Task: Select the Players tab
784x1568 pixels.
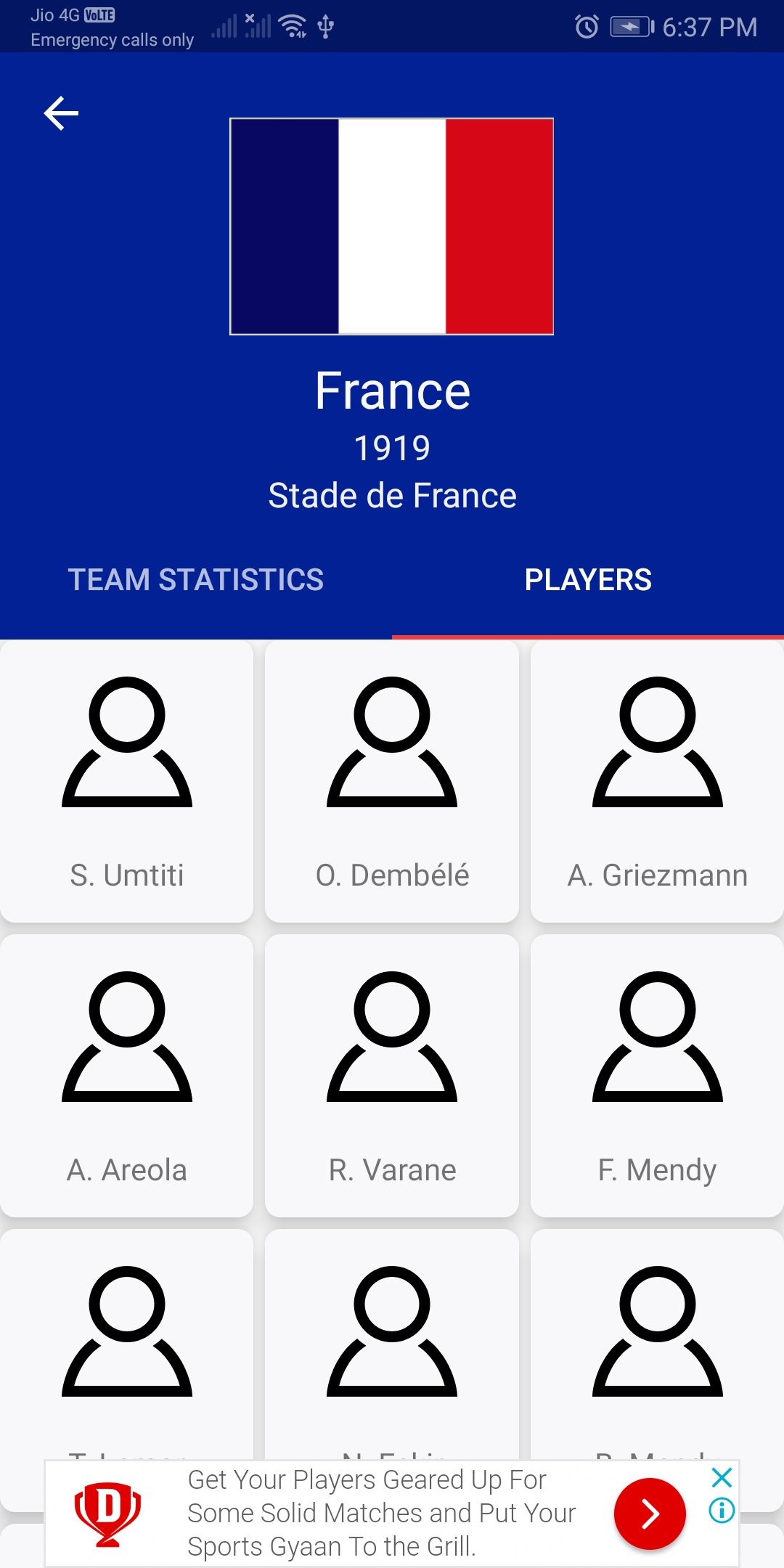Action: [588, 580]
